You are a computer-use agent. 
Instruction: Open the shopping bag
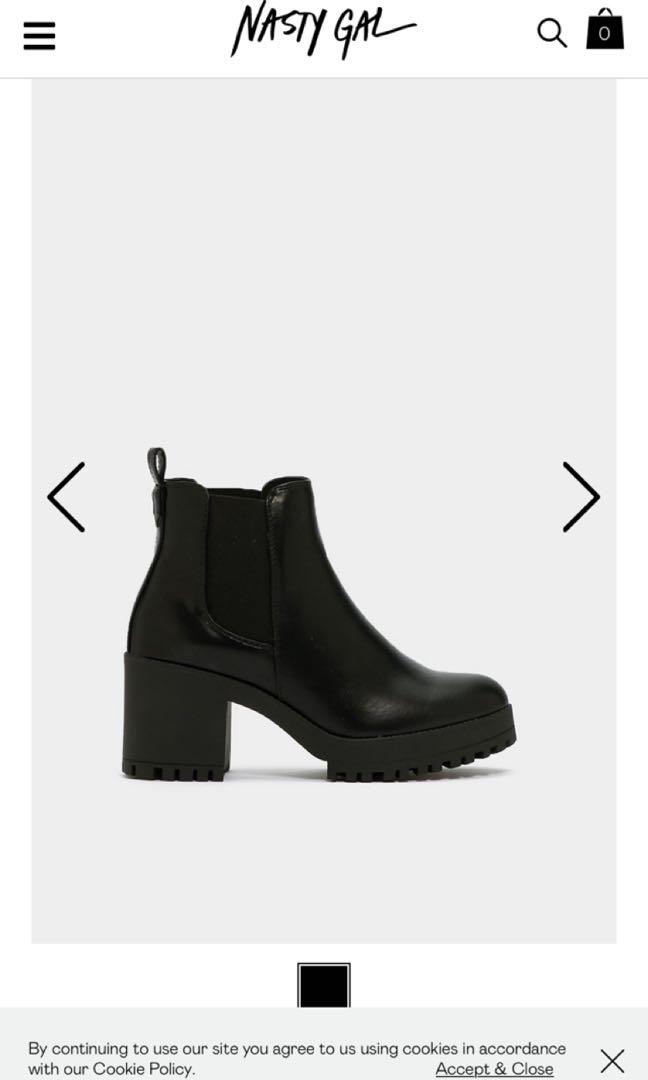point(604,30)
